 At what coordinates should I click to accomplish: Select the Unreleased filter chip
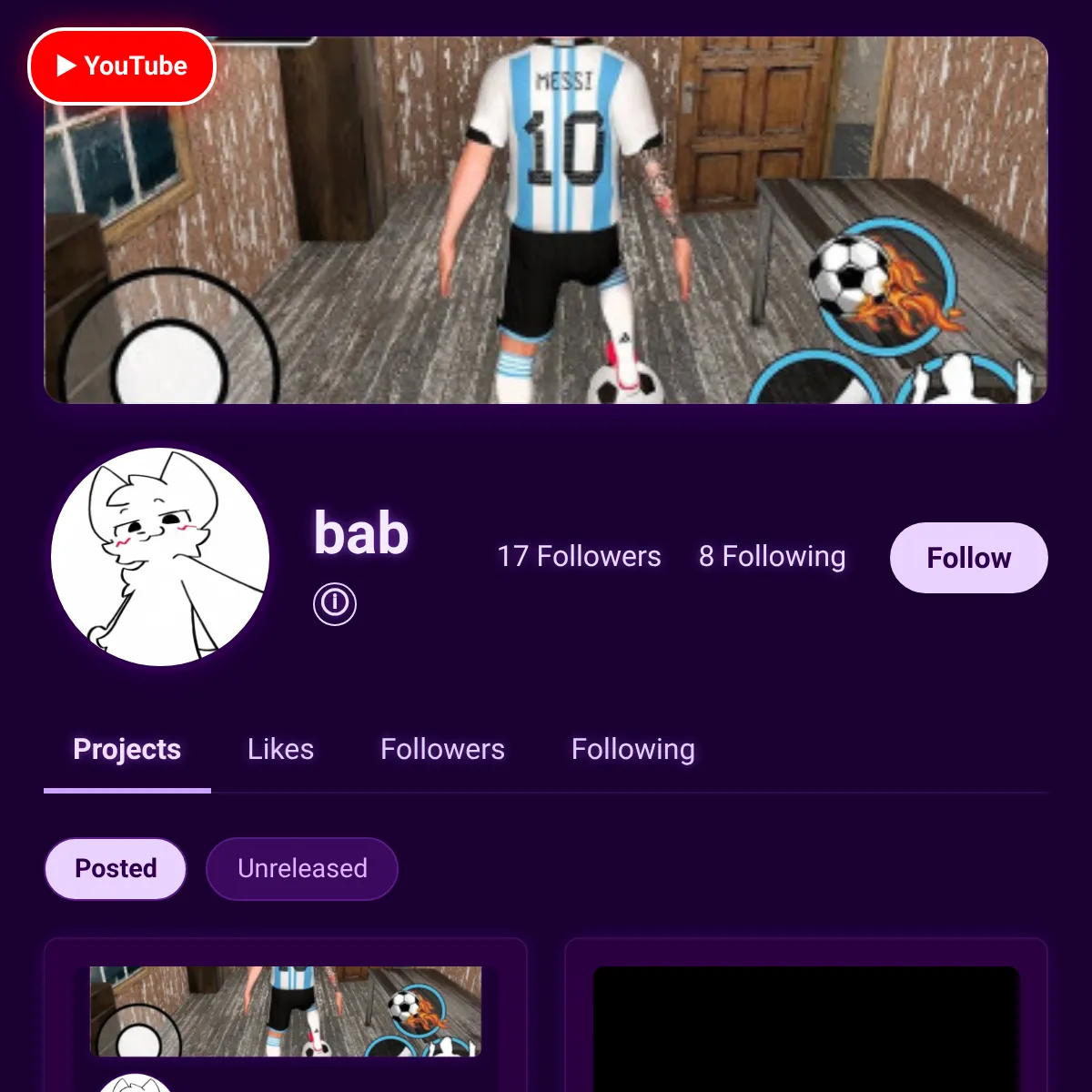[302, 868]
